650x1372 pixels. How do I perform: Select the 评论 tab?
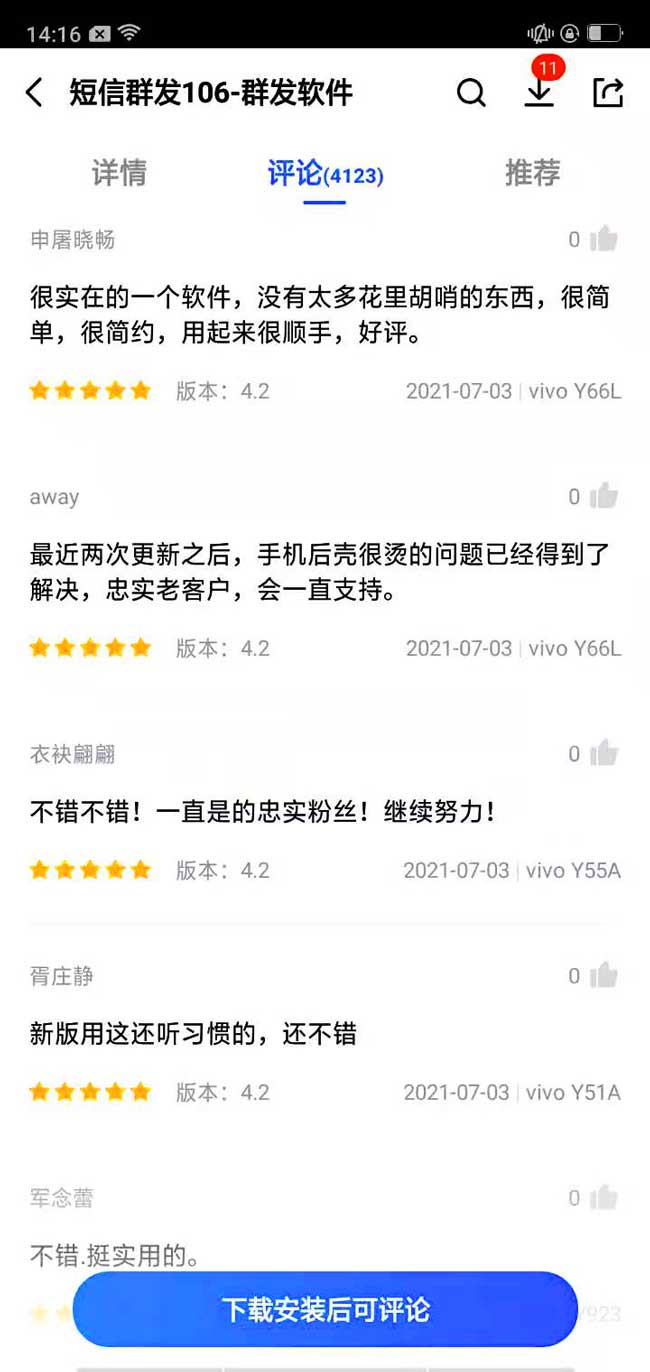324,174
